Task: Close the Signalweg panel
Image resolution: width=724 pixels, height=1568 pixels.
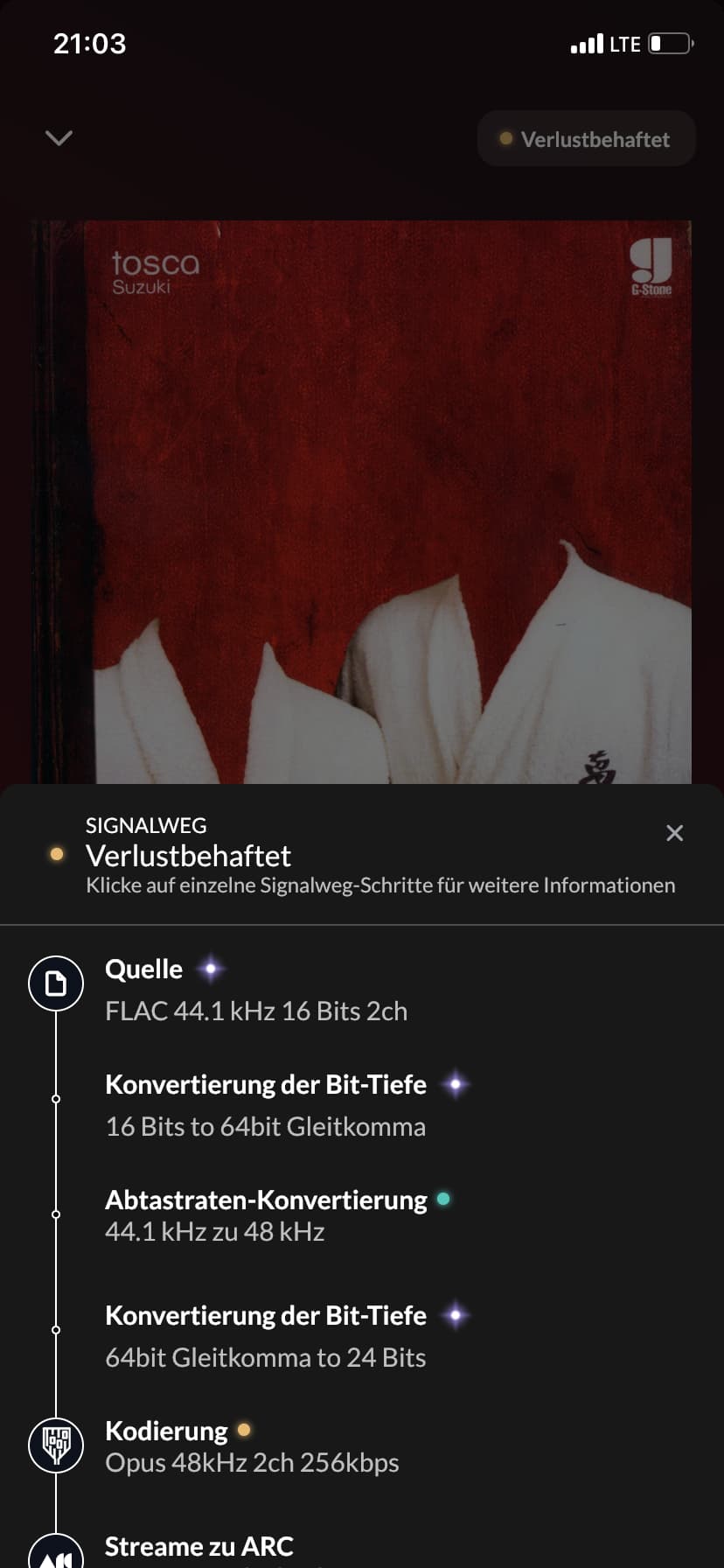Action: pyautogui.click(x=674, y=833)
